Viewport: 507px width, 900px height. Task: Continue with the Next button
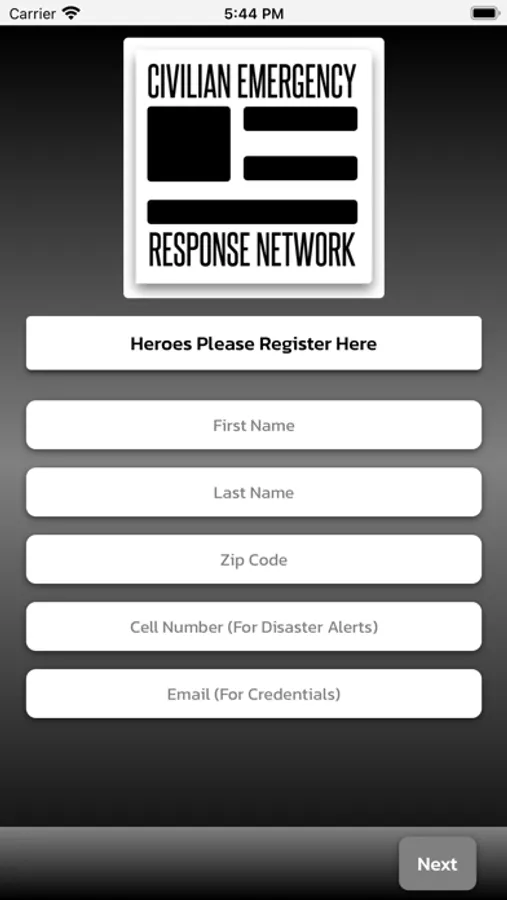(x=438, y=863)
